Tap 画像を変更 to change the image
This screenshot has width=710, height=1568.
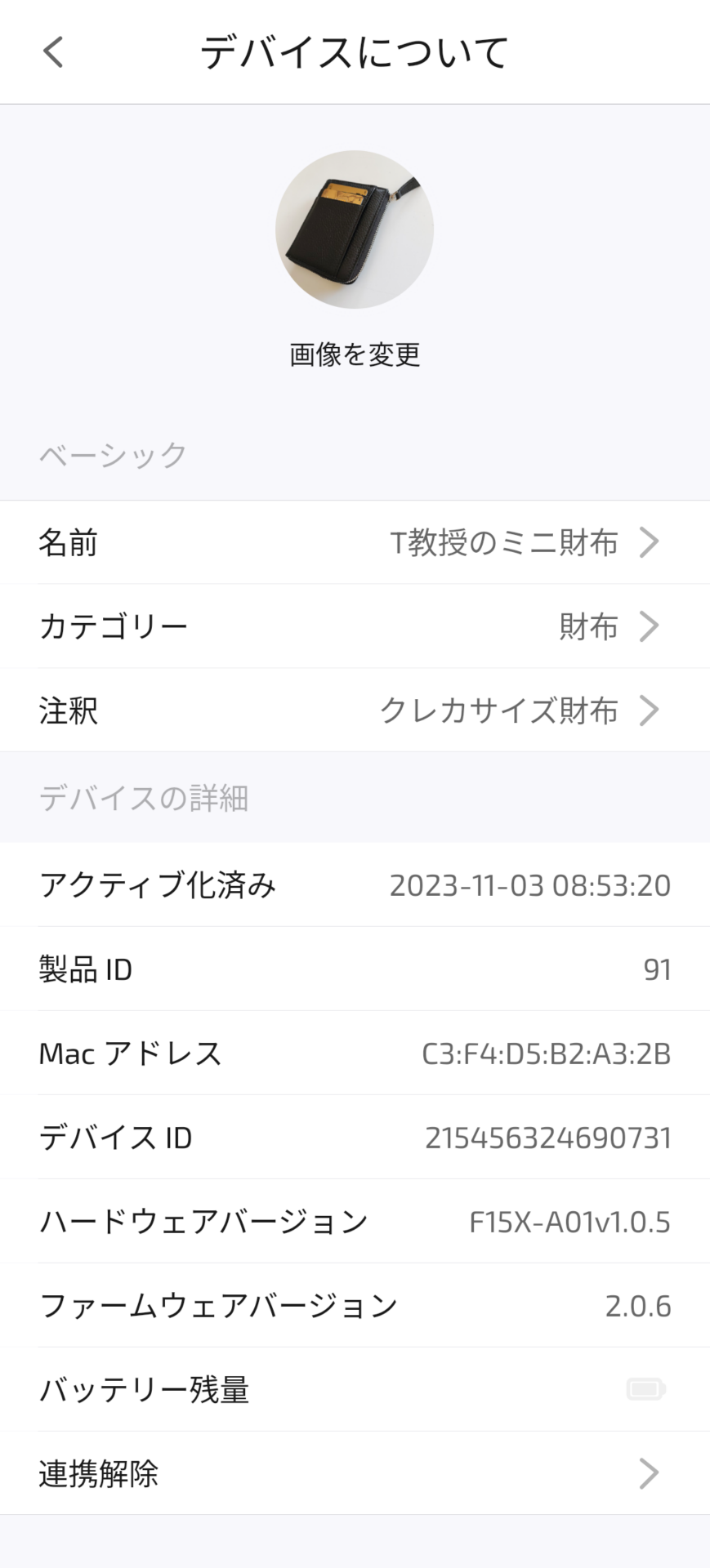coord(355,354)
